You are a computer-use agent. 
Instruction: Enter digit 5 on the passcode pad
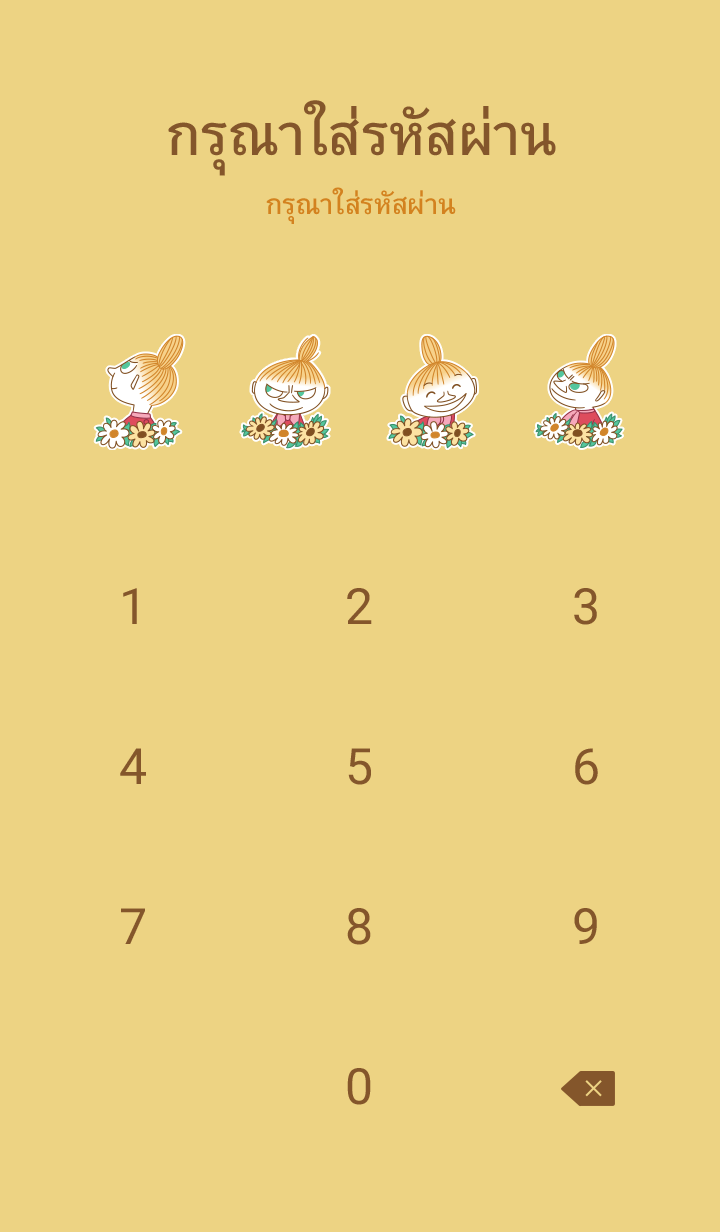pyautogui.click(x=359, y=768)
